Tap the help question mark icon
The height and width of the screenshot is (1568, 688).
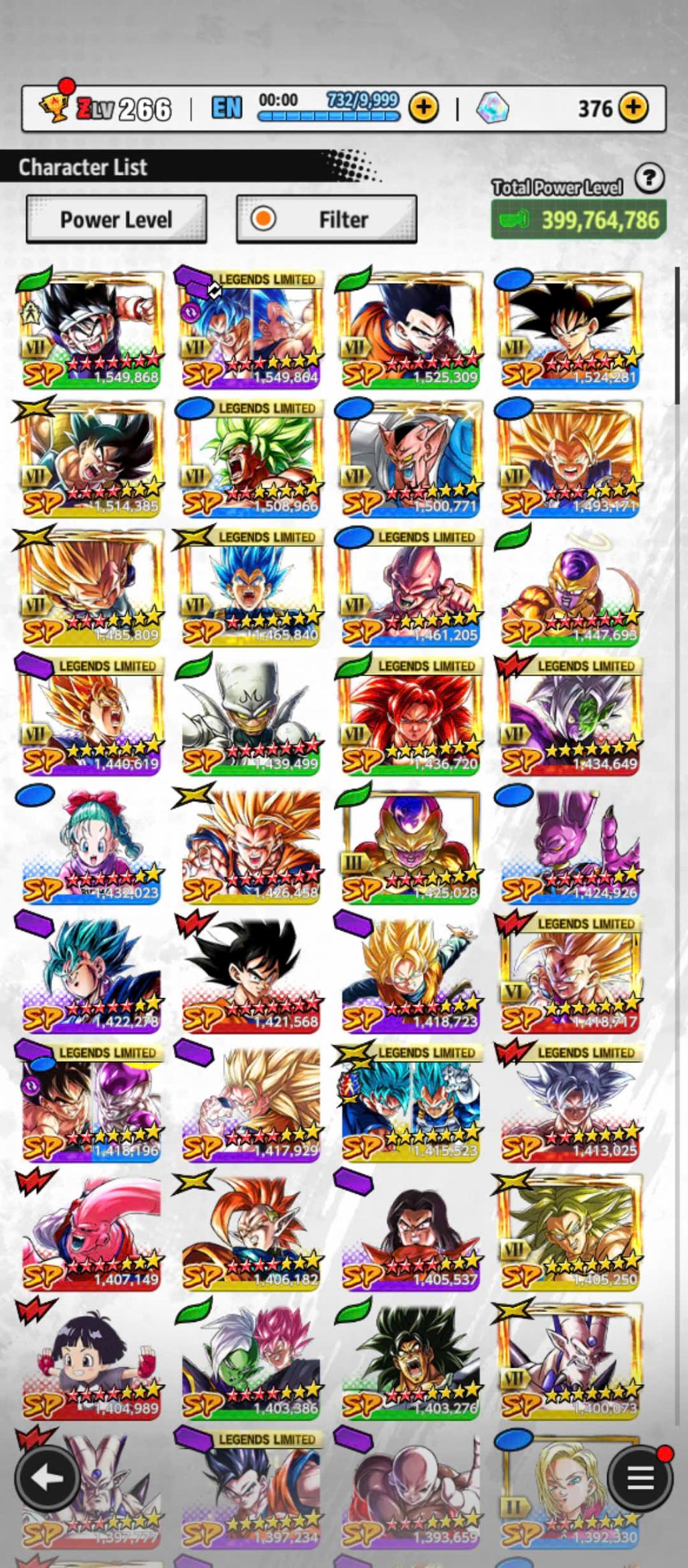point(649,179)
